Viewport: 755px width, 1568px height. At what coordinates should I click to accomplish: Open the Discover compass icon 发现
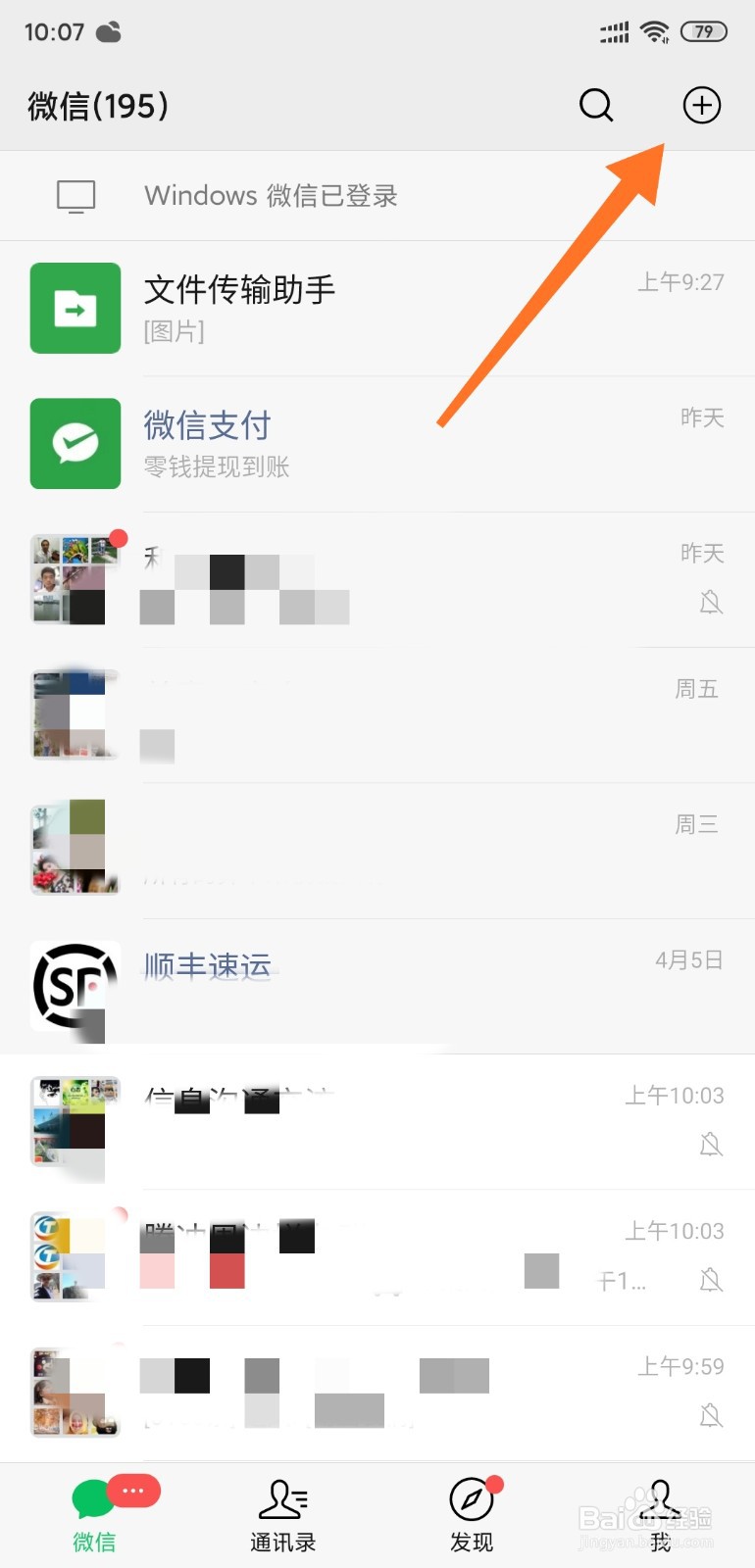pos(472,1500)
